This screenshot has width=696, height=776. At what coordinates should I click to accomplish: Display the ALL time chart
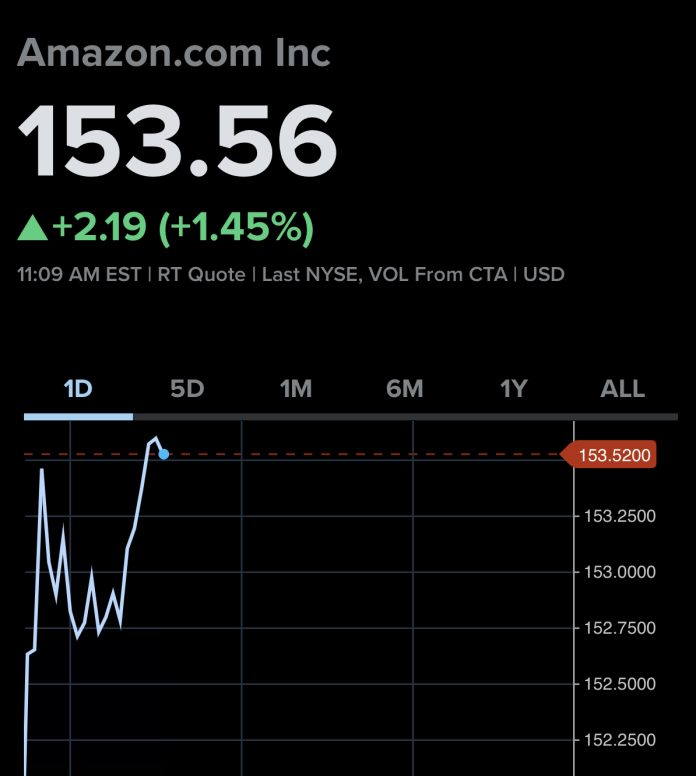pos(622,389)
